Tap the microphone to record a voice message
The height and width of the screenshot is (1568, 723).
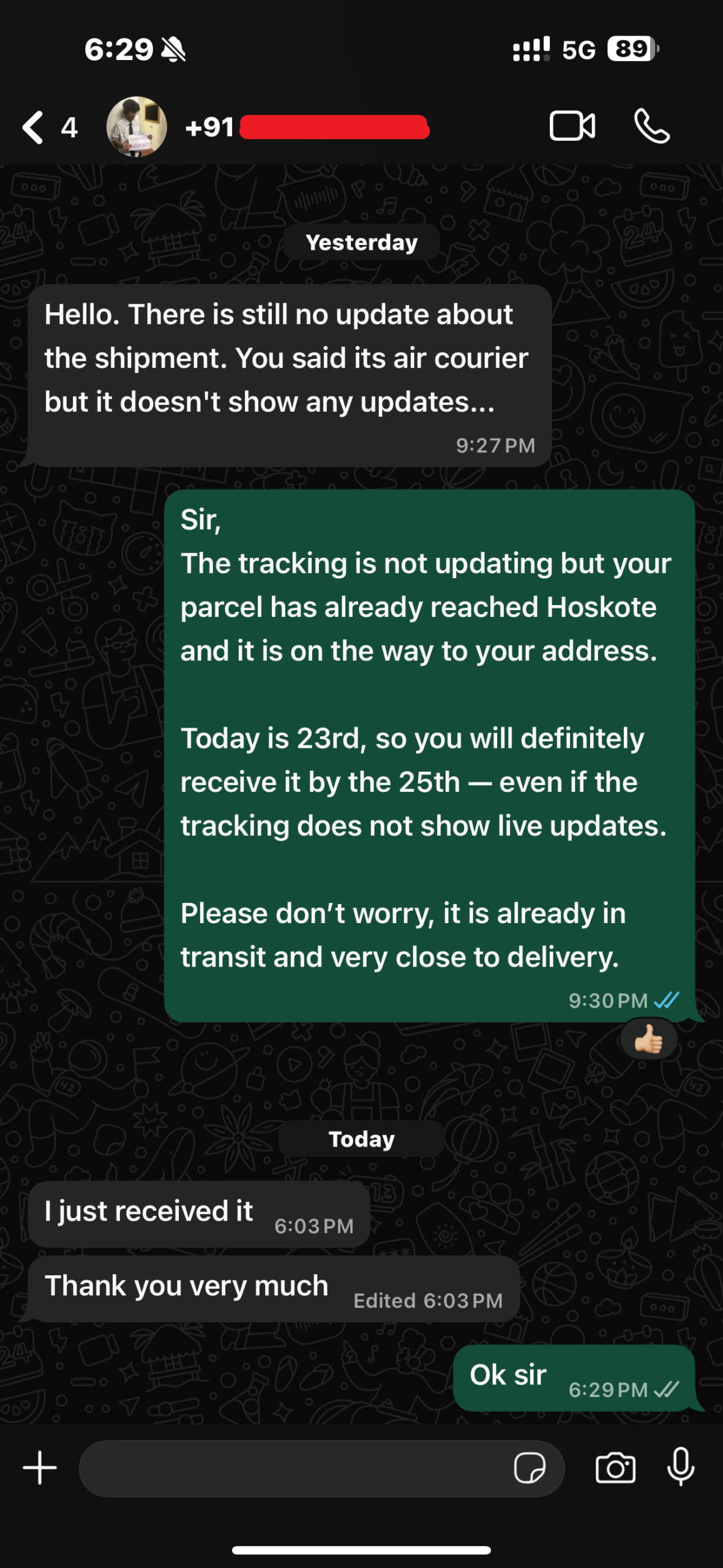coord(681,1468)
